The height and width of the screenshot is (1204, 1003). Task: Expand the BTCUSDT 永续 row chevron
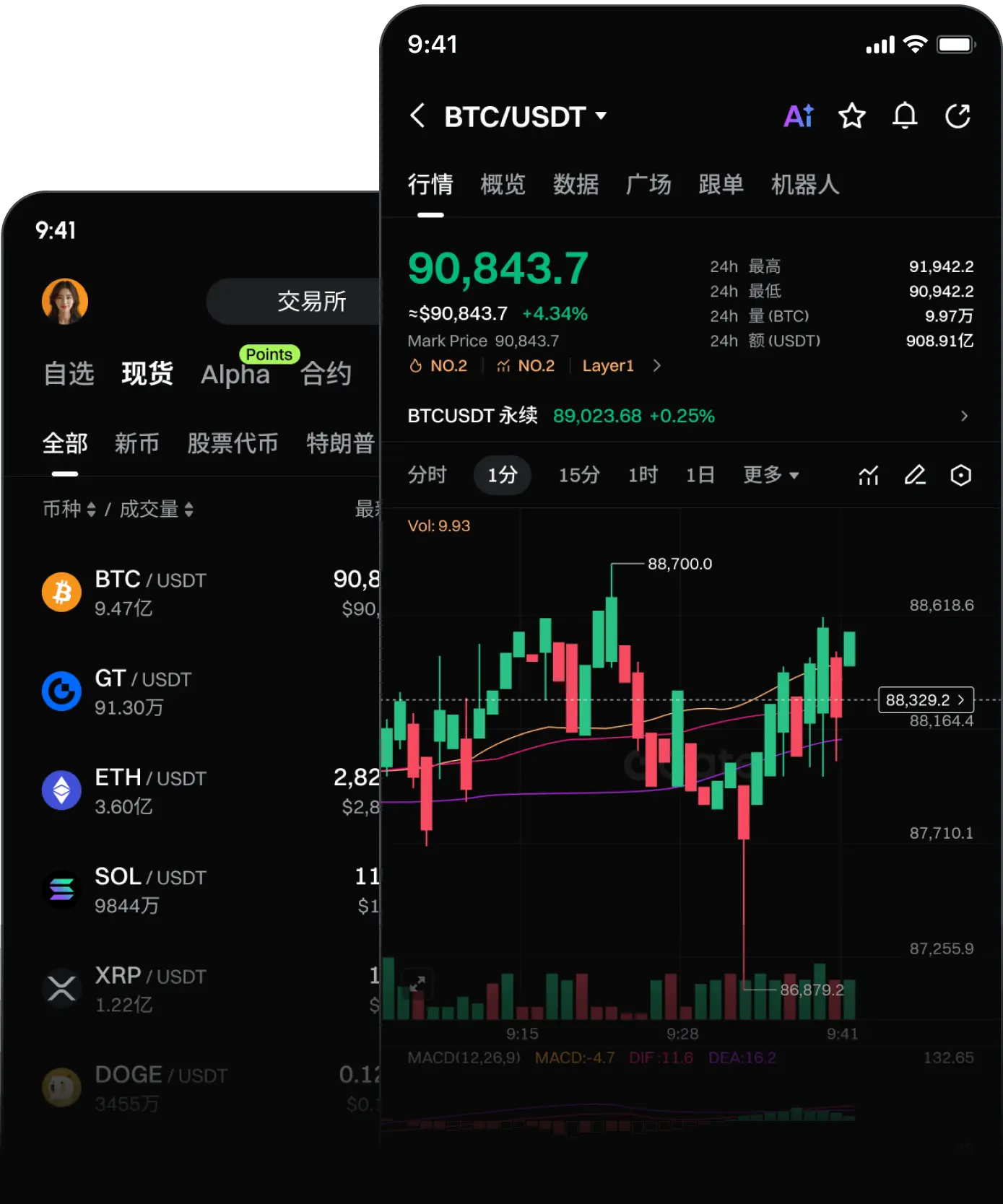(964, 416)
